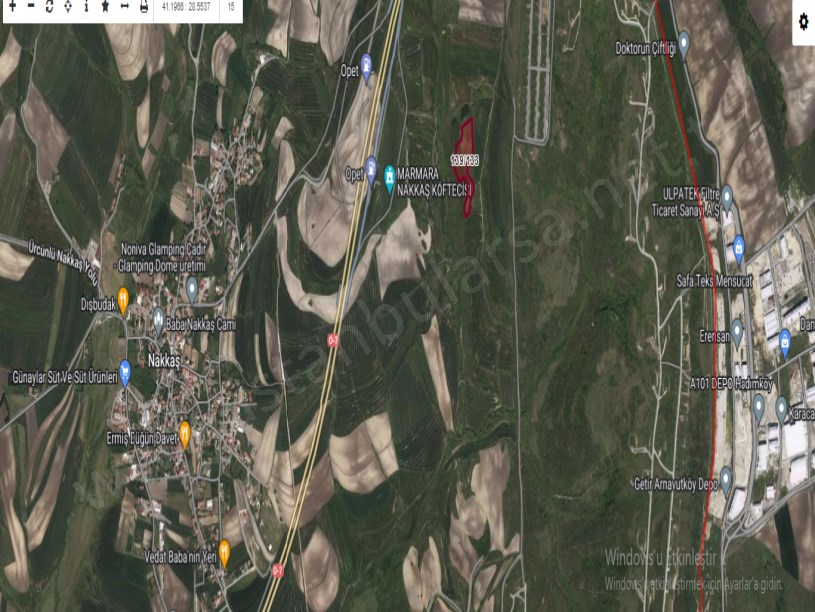Image resolution: width=815 pixels, height=612 pixels.
Task: Open the Opet station marker near Köftecisi
Action: coord(371,166)
